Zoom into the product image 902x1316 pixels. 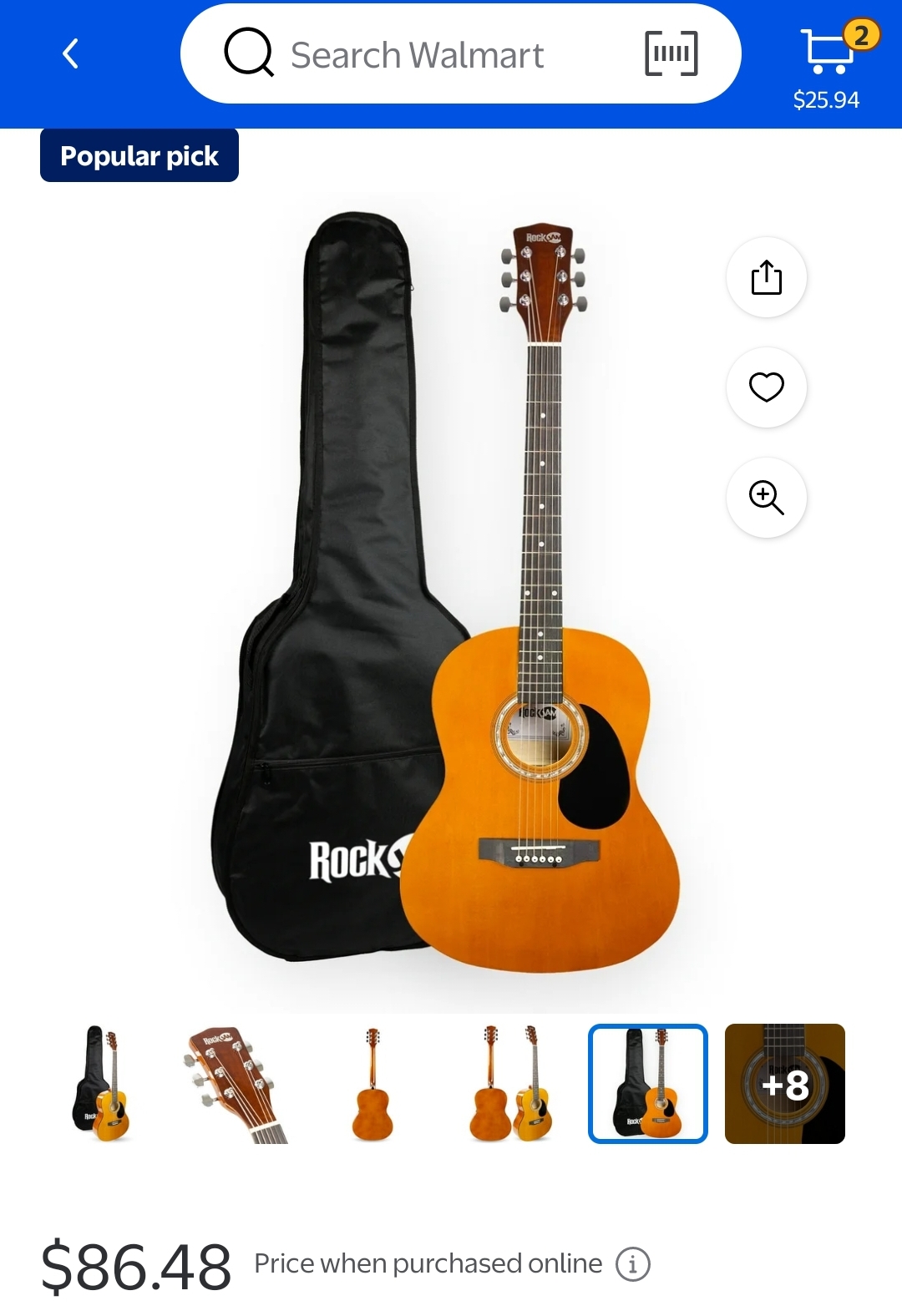coord(767,498)
